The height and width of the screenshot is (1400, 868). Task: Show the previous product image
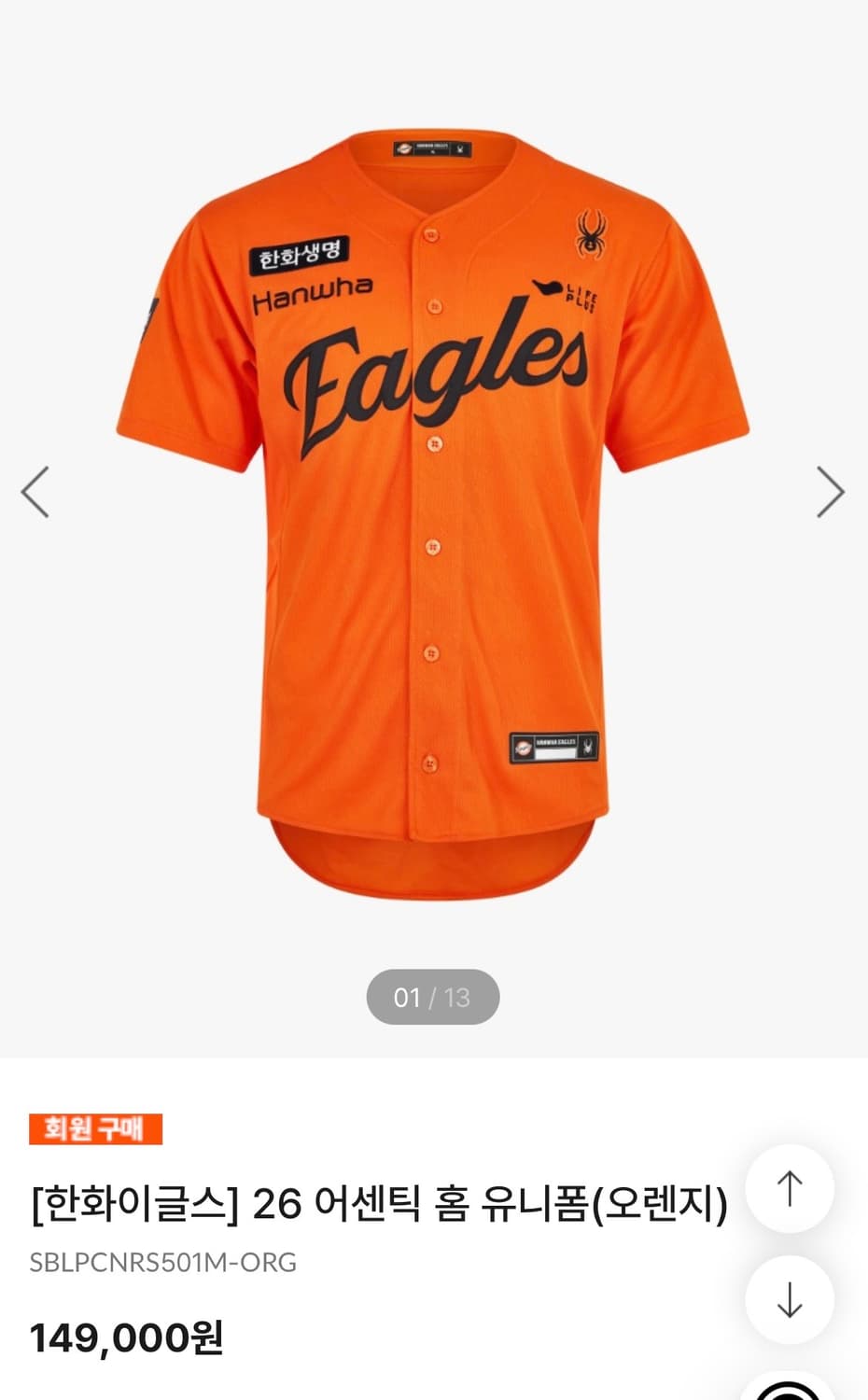[x=35, y=492]
